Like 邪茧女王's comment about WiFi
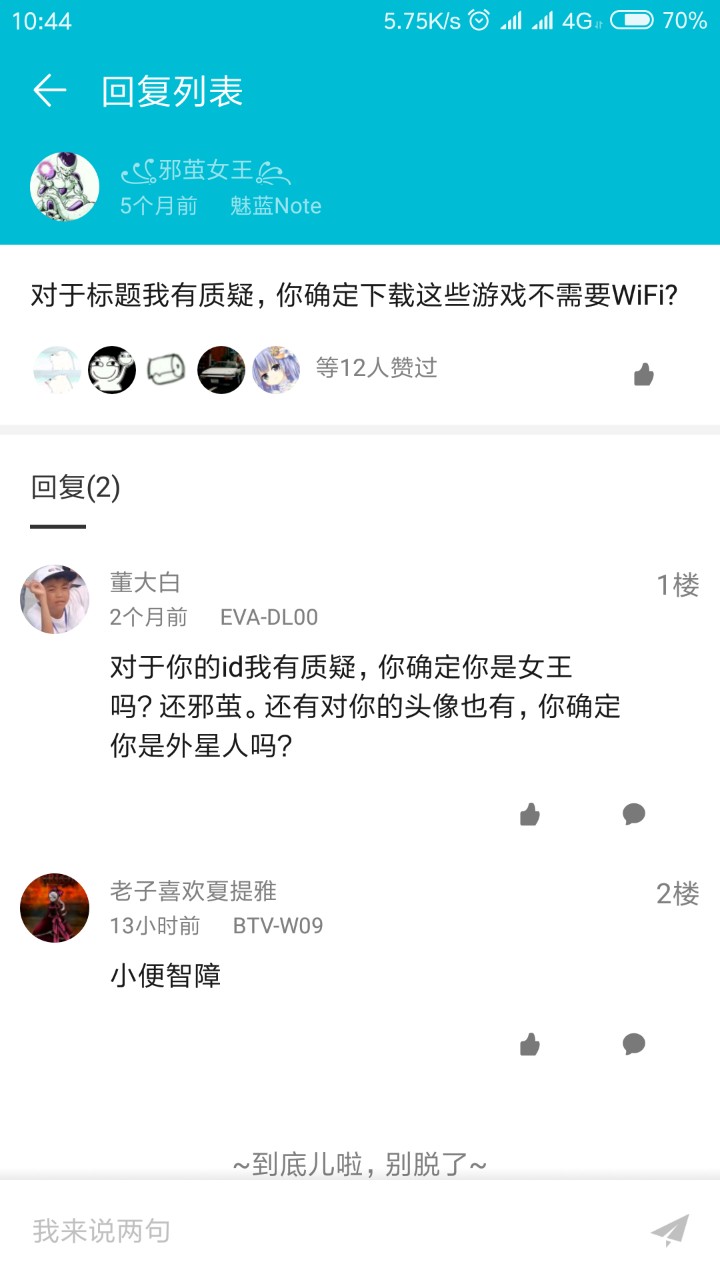This screenshot has width=720, height=1280. (x=643, y=375)
